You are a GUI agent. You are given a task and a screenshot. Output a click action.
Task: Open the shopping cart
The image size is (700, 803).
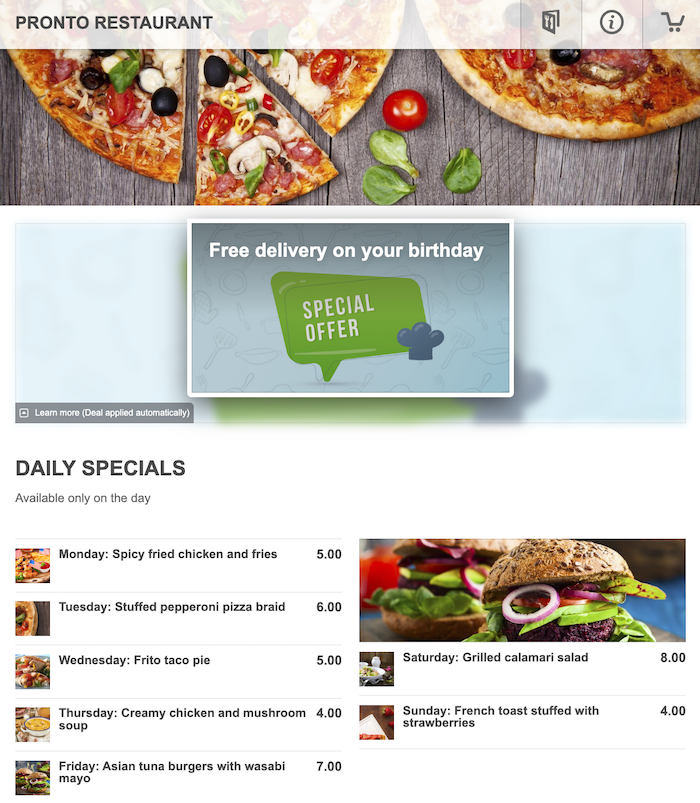coord(672,23)
